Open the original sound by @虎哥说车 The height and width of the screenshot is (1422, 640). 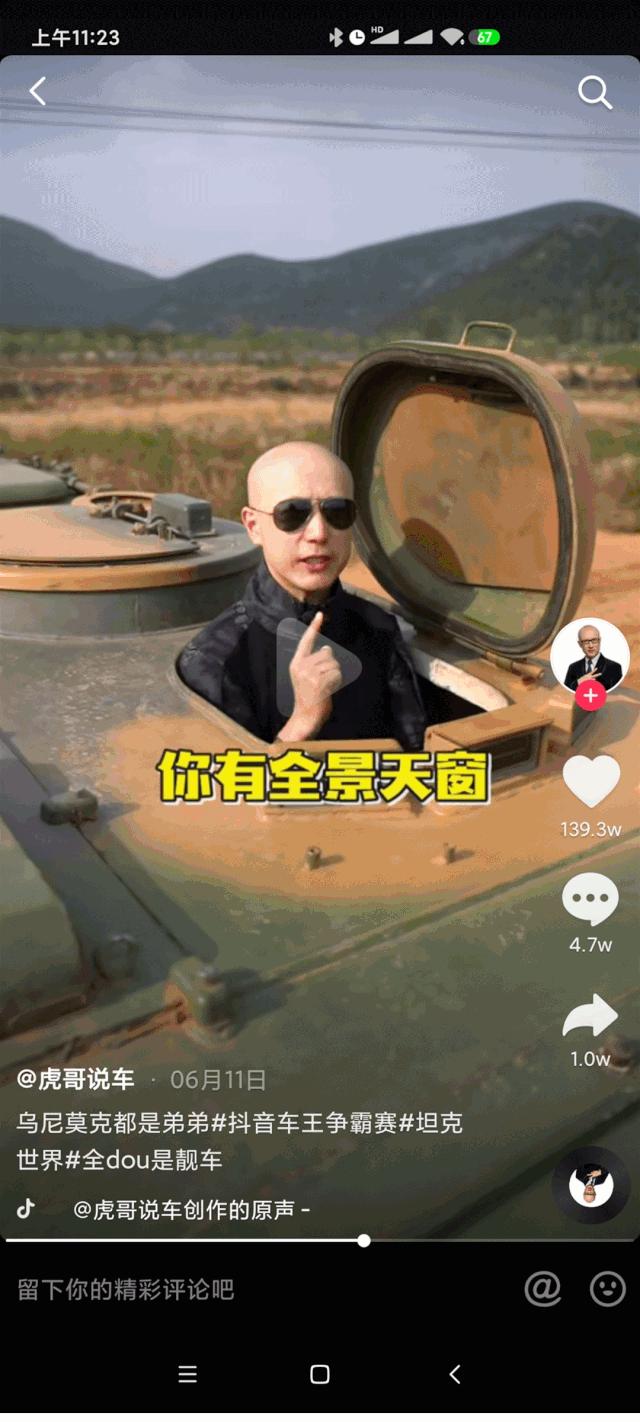[x=192, y=1209]
